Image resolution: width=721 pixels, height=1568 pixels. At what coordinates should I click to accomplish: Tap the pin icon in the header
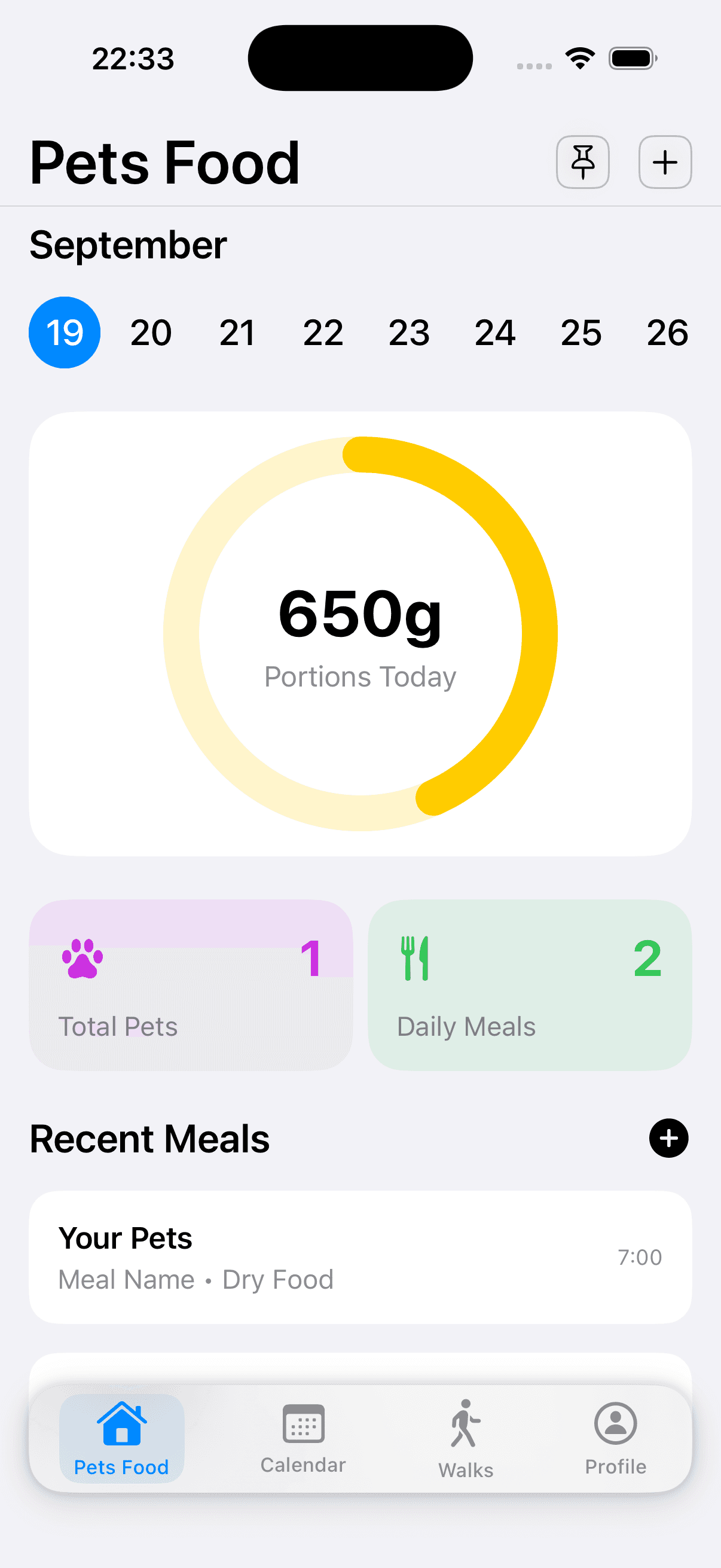click(x=582, y=162)
